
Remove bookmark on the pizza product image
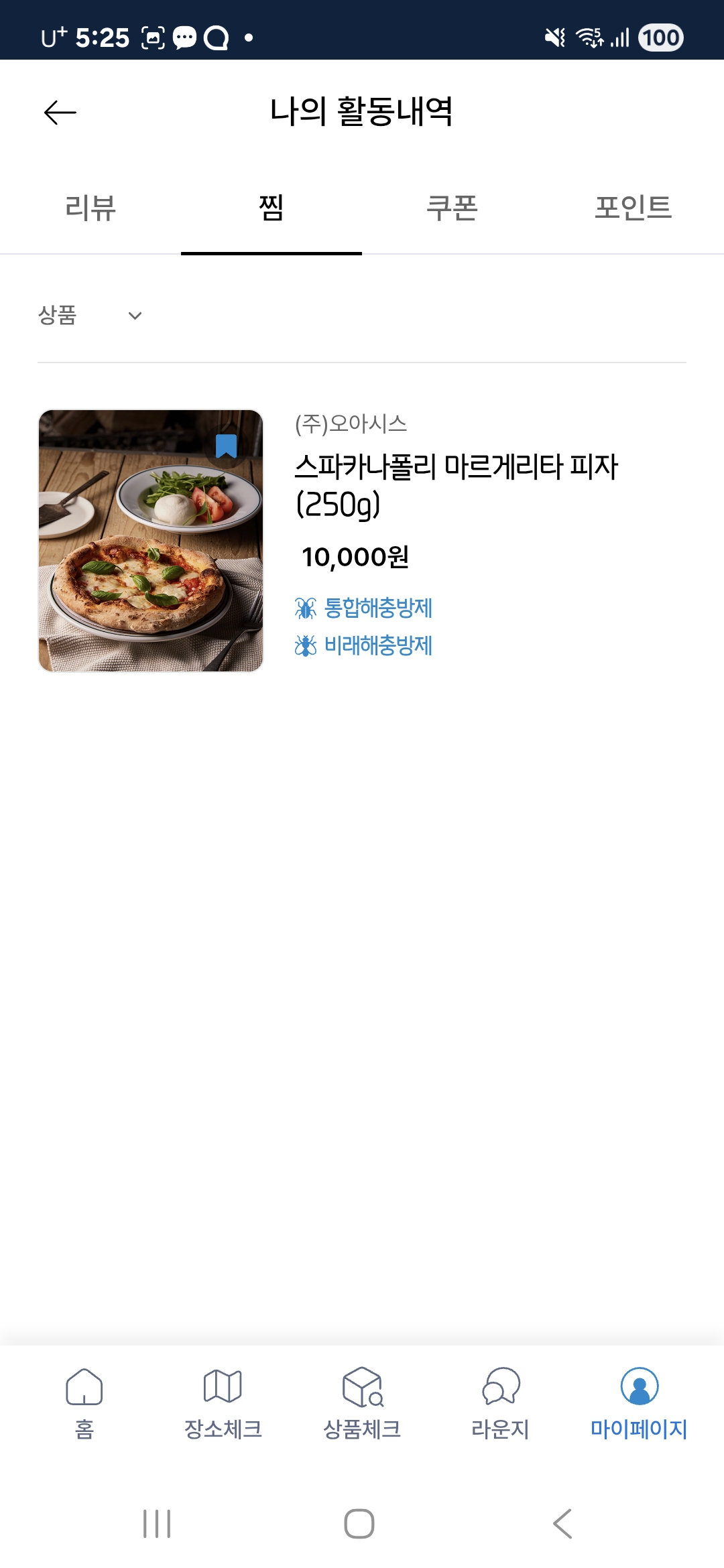226,446
